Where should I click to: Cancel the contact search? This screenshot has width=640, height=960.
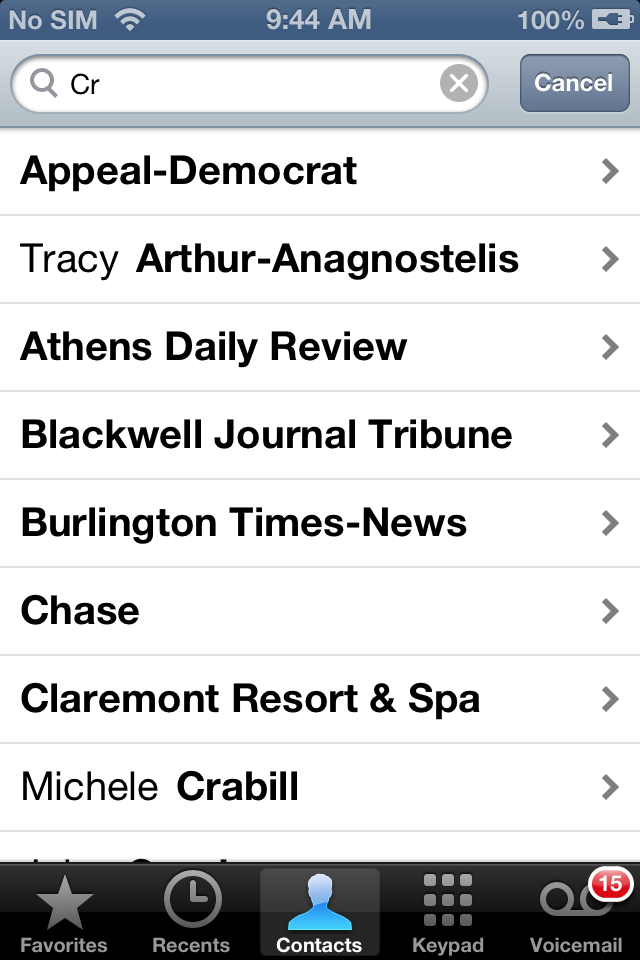pos(573,83)
